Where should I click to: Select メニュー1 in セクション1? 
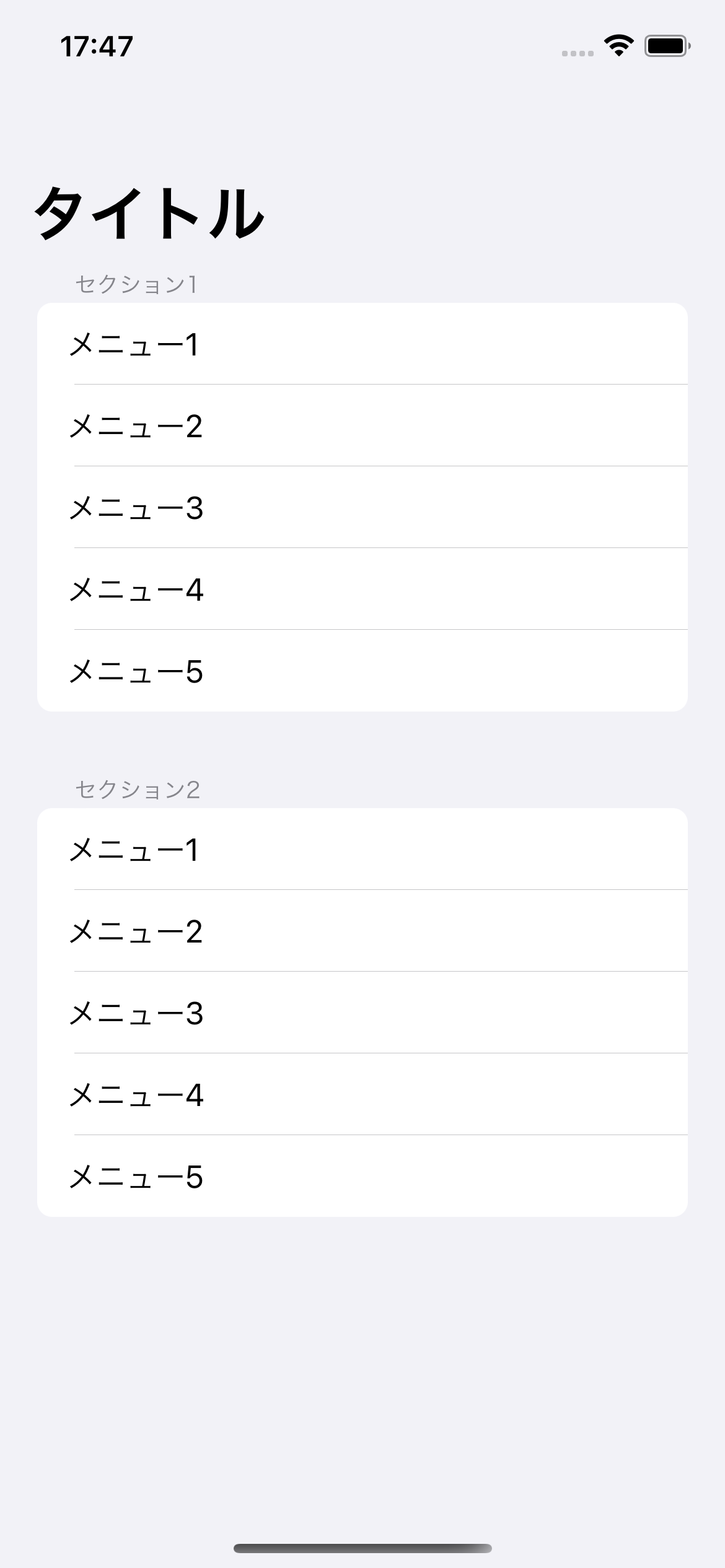point(136,345)
